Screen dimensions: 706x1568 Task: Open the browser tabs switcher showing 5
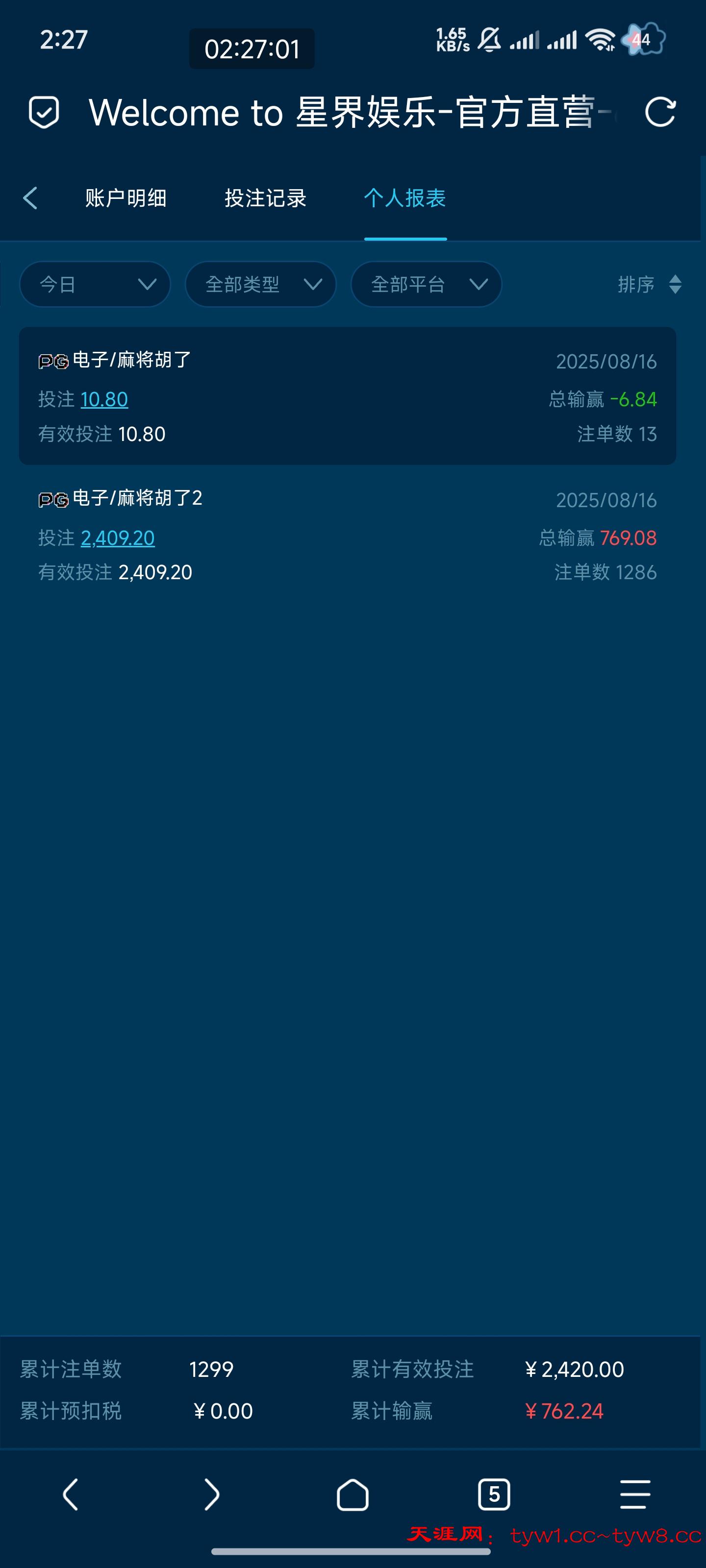click(494, 1494)
